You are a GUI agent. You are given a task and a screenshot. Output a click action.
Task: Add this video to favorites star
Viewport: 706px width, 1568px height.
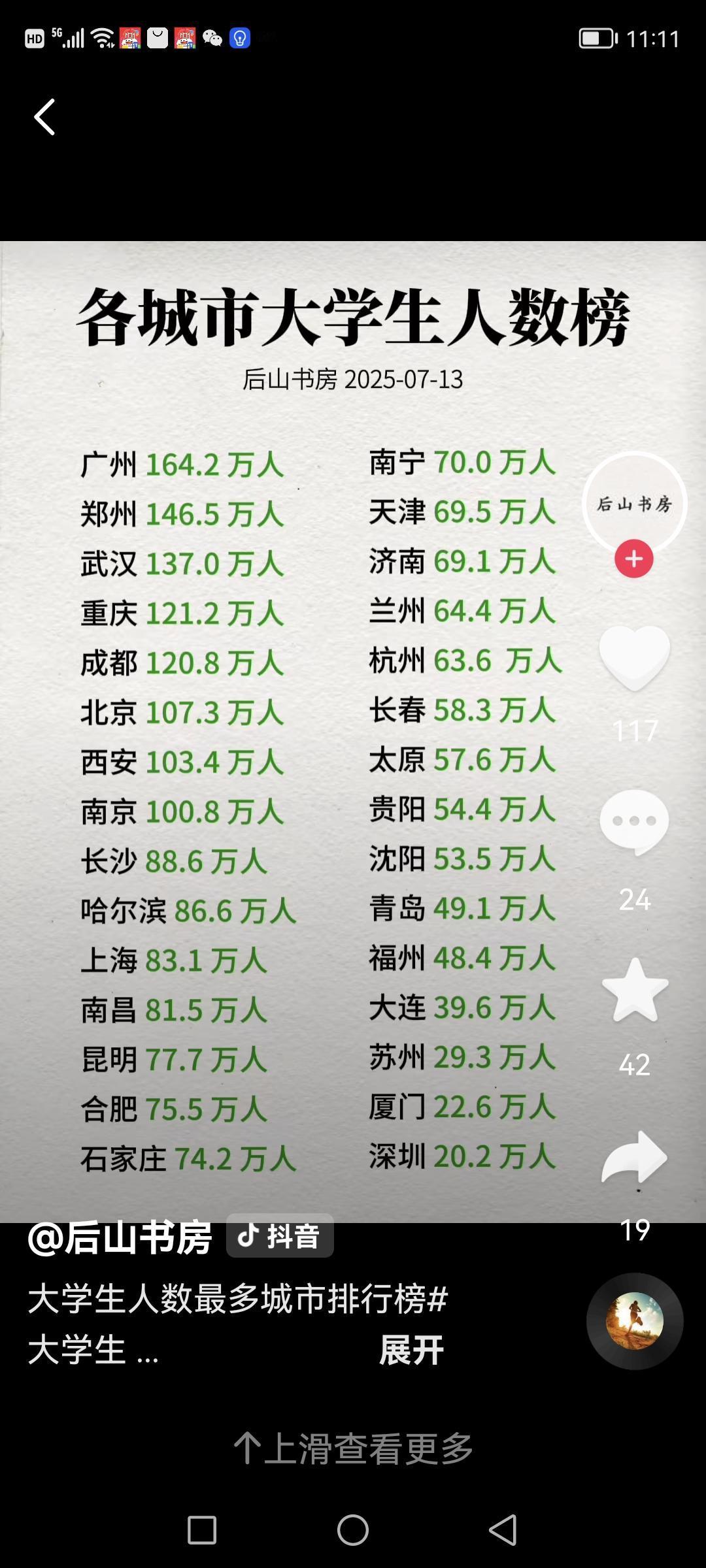[635, 990]
